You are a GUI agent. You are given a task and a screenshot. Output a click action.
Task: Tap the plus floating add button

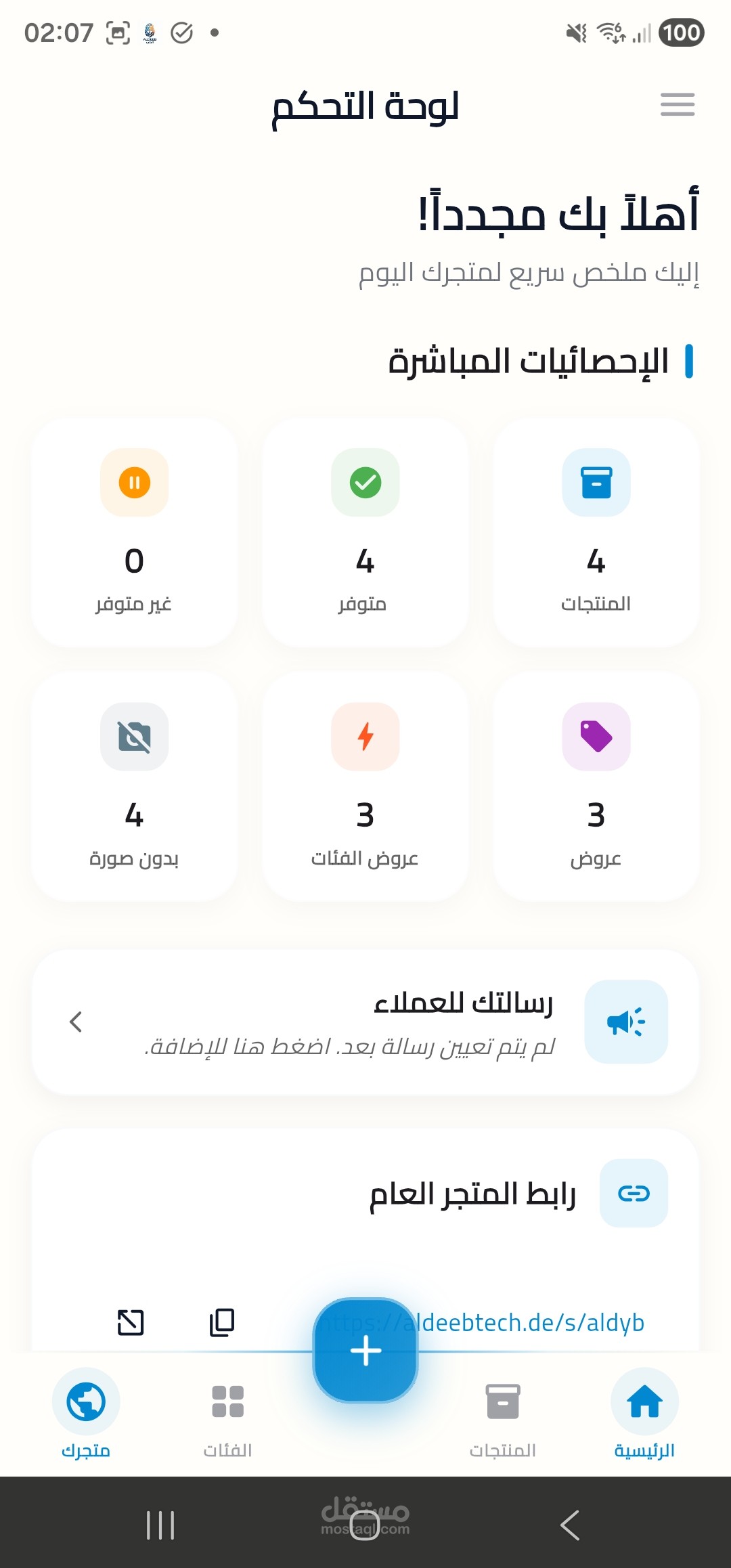(365, 1351)
